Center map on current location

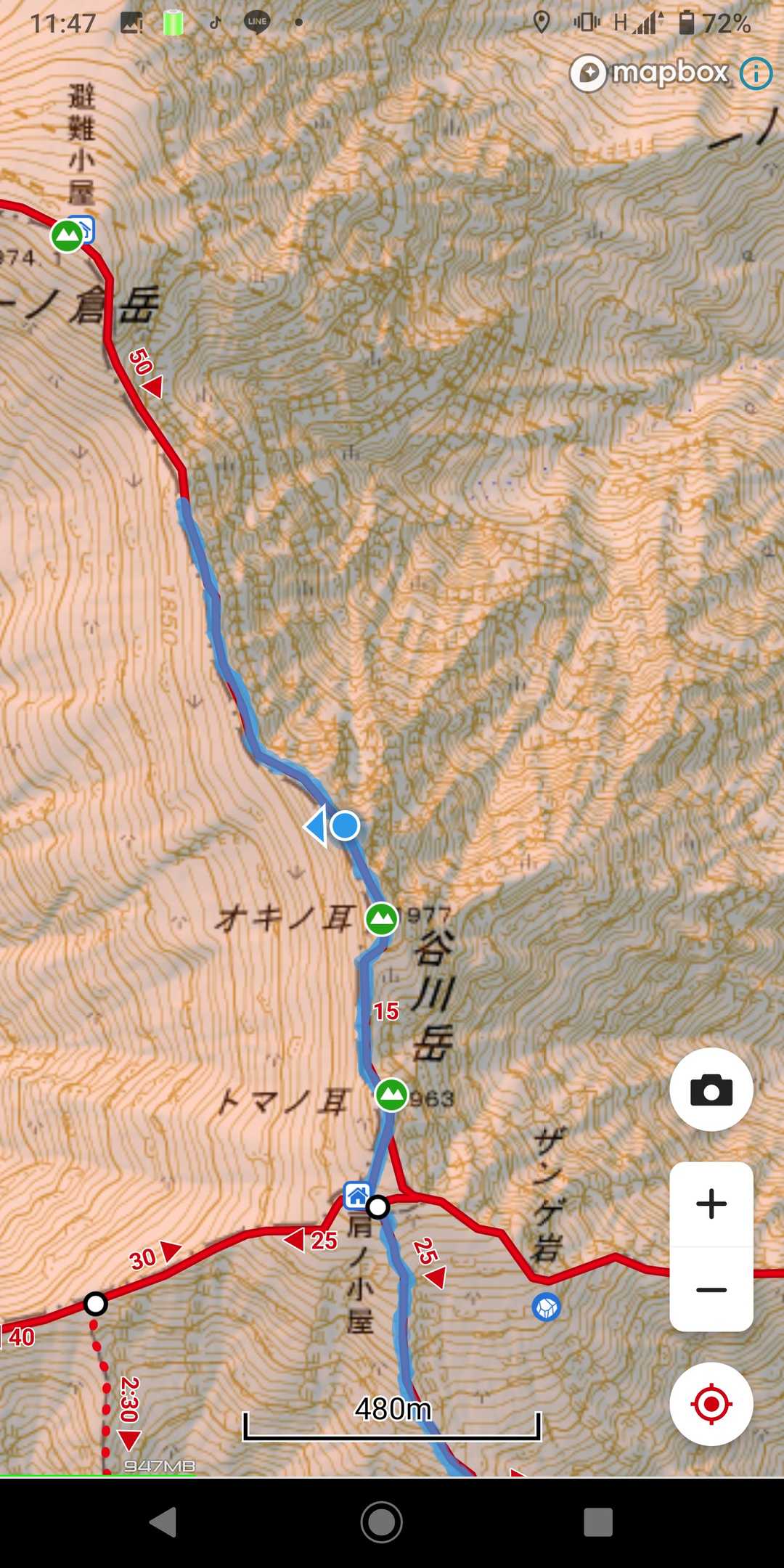click(x=711, y=1404)
